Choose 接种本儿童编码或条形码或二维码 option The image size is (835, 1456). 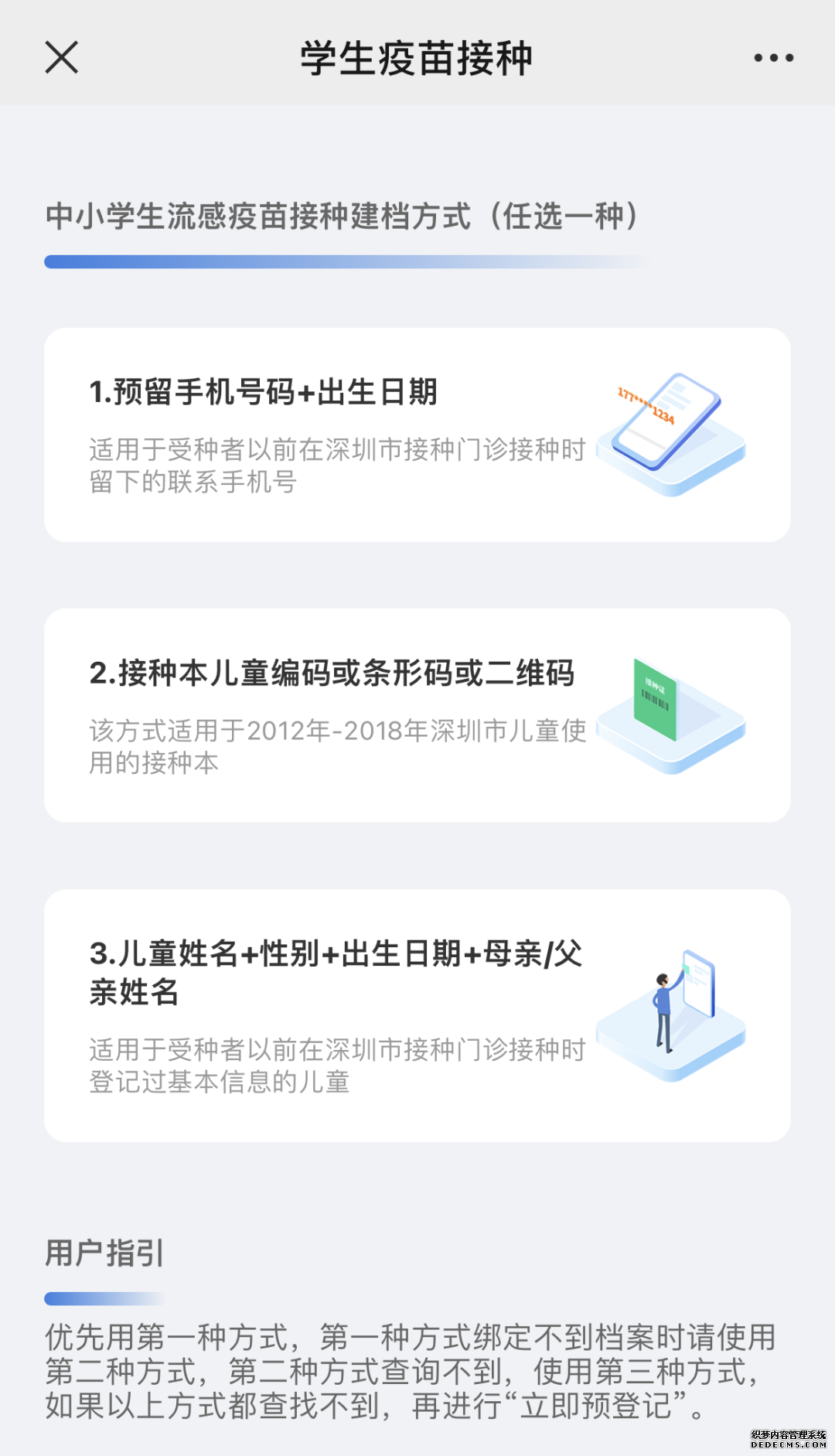417,715
